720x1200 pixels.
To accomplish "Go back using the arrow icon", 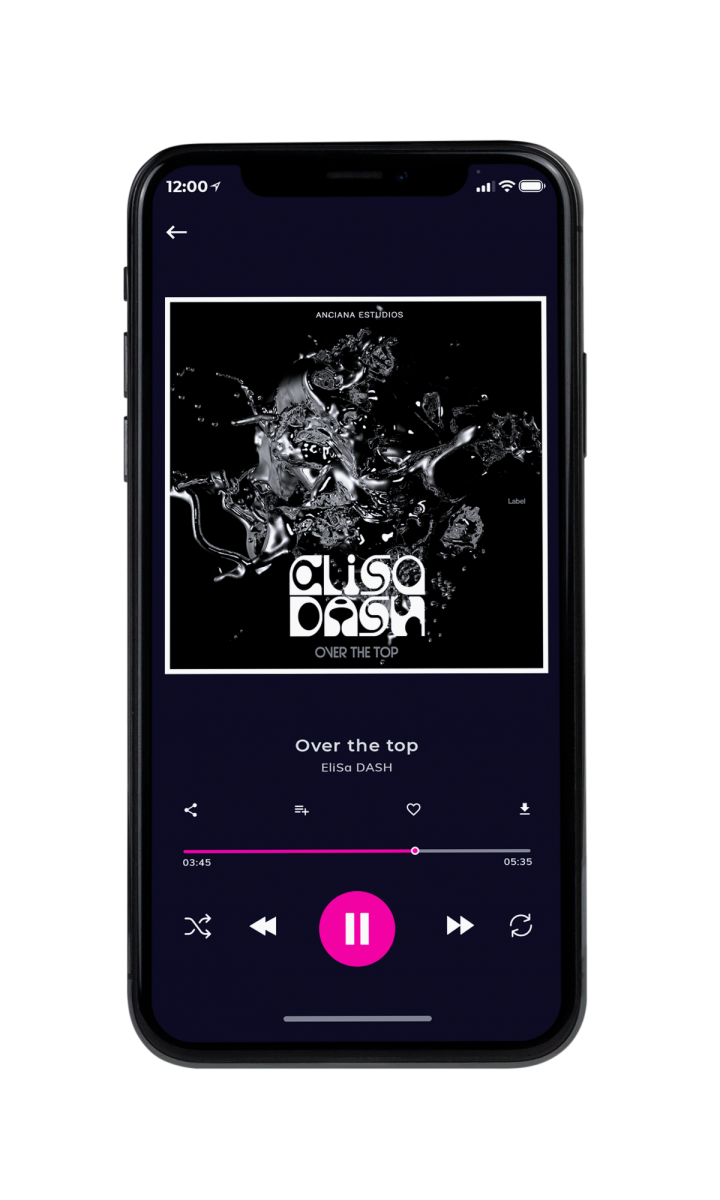I will (177, 232).
